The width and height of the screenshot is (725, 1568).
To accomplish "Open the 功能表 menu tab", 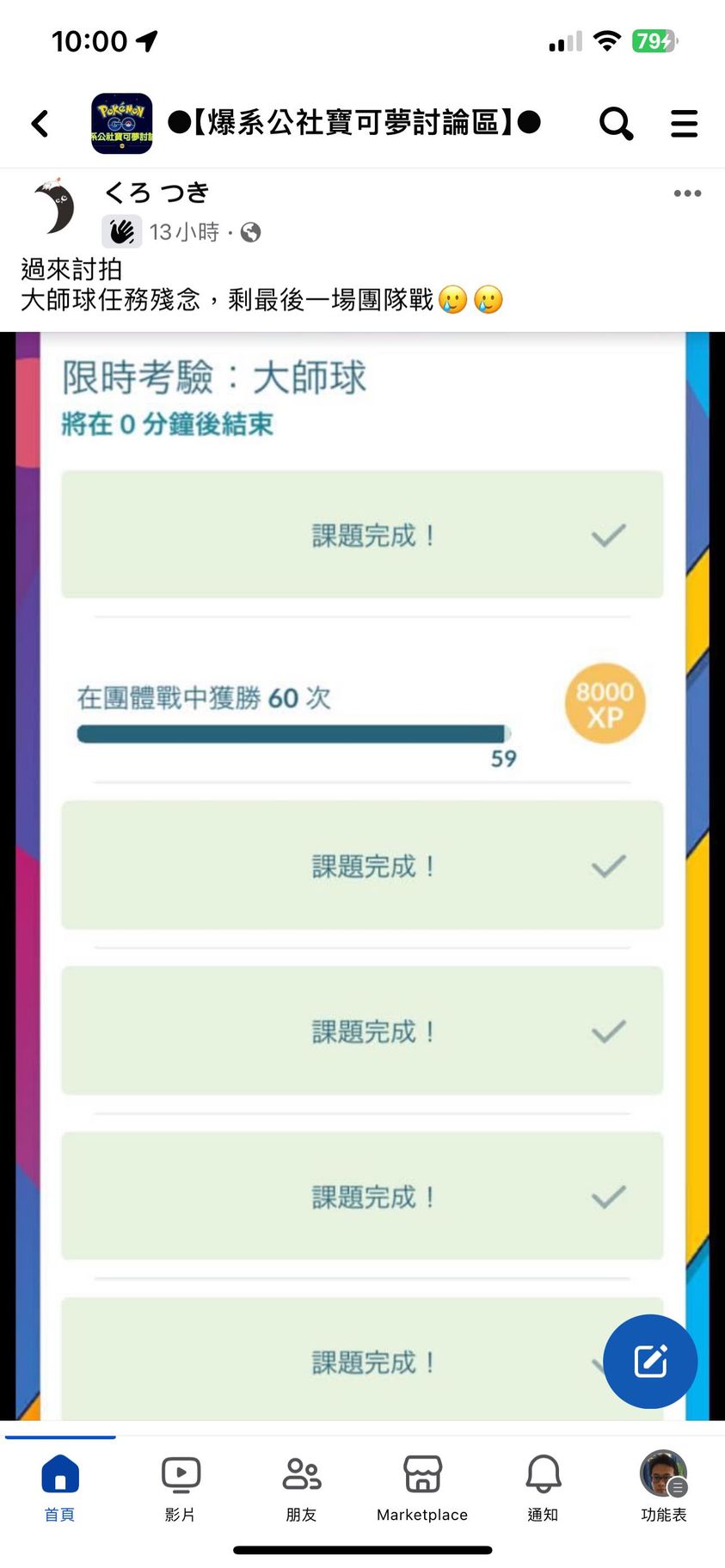I will click(x=663, y=1486).
